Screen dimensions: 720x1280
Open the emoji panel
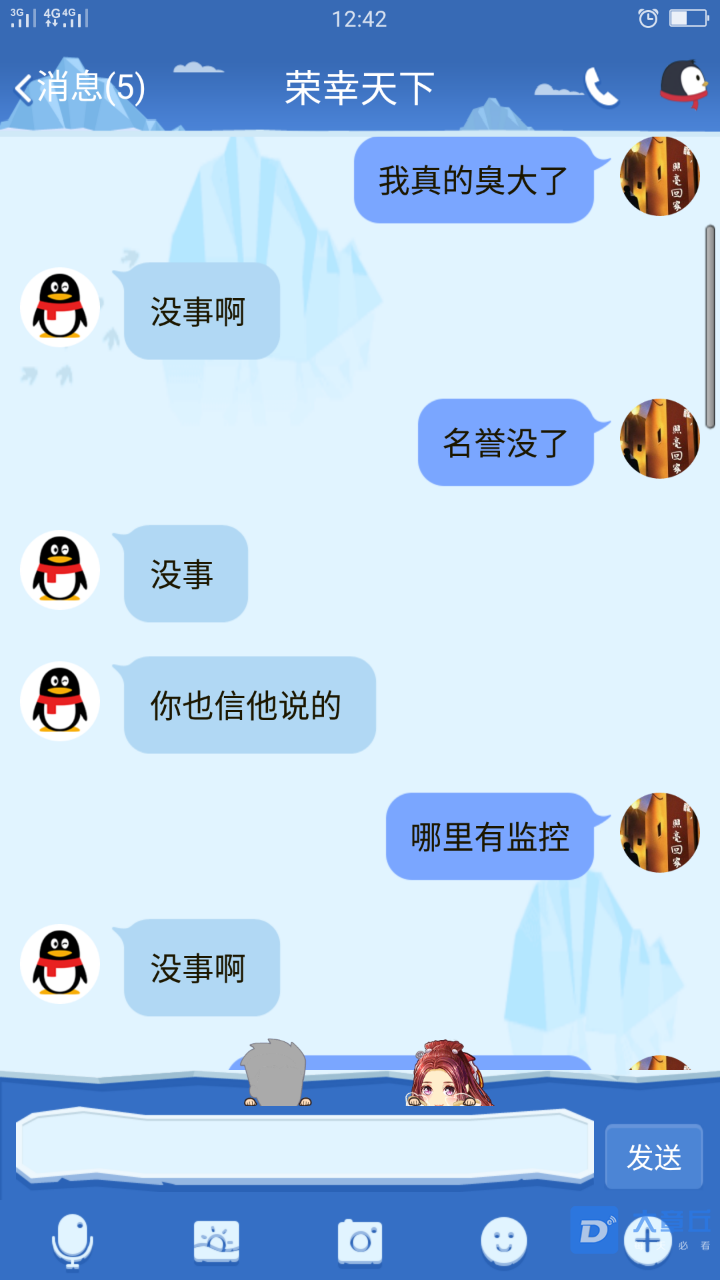click(x=504, y=1241)
